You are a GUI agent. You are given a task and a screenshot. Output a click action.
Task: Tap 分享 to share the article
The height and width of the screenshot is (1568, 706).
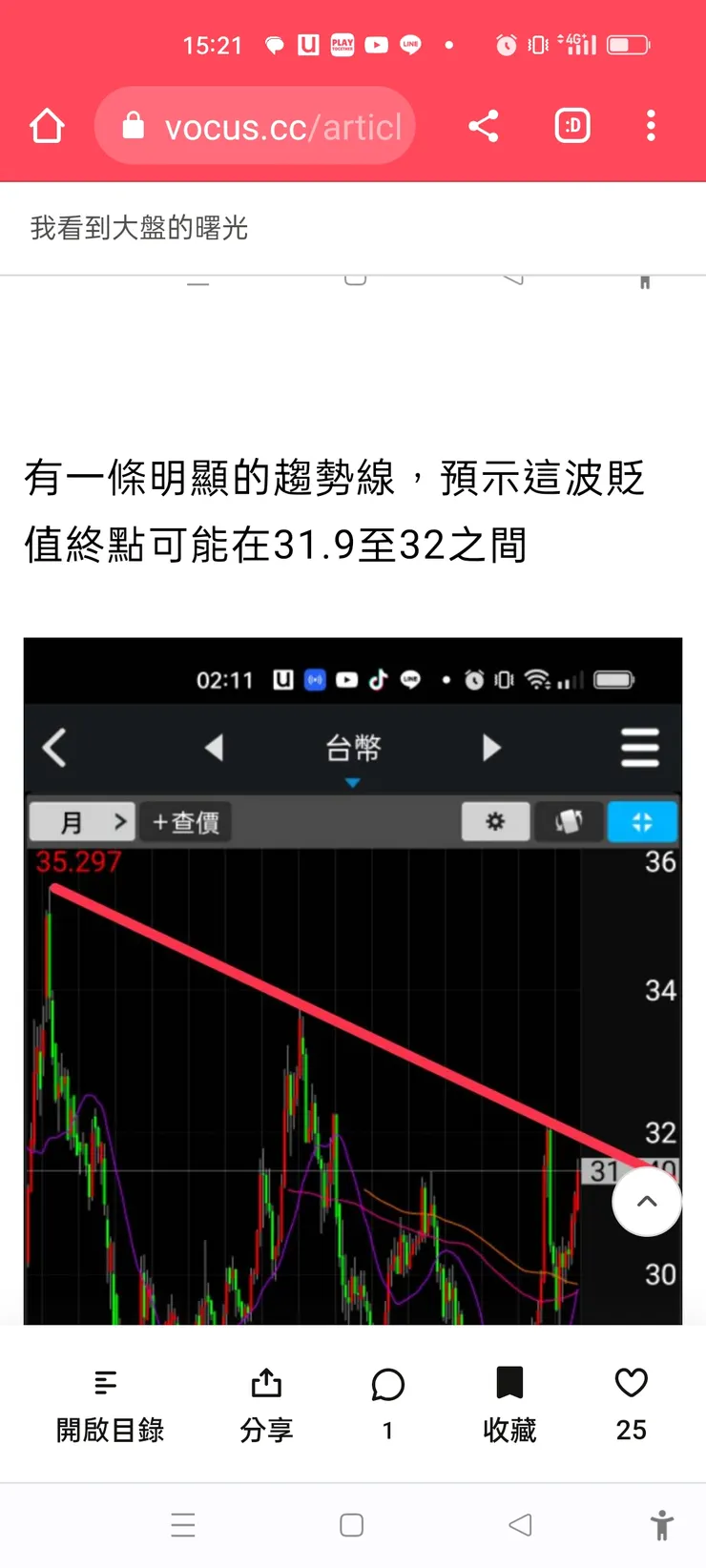(265, 1404)
